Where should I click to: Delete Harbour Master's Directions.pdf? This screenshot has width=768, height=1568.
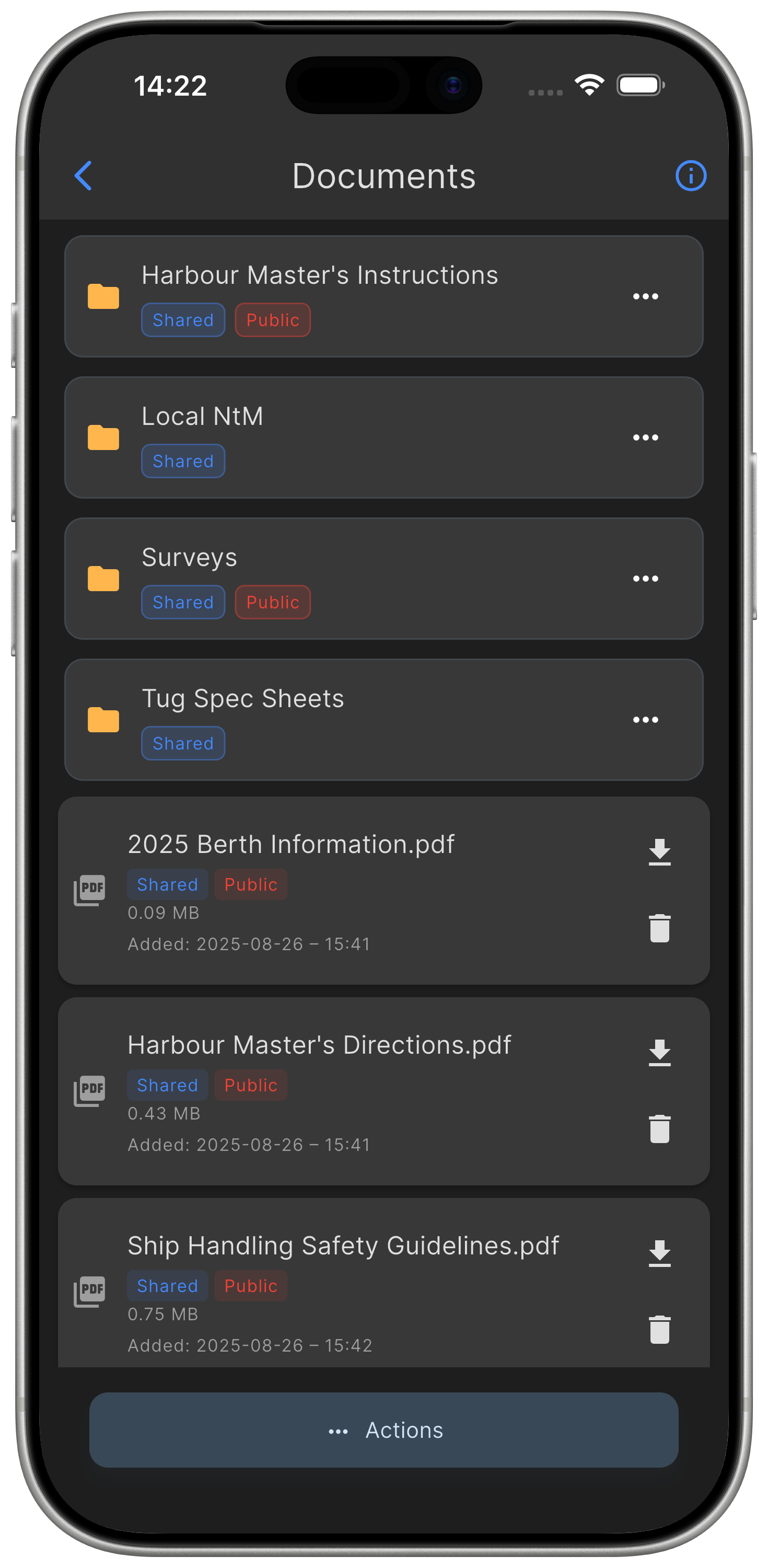659,1129
